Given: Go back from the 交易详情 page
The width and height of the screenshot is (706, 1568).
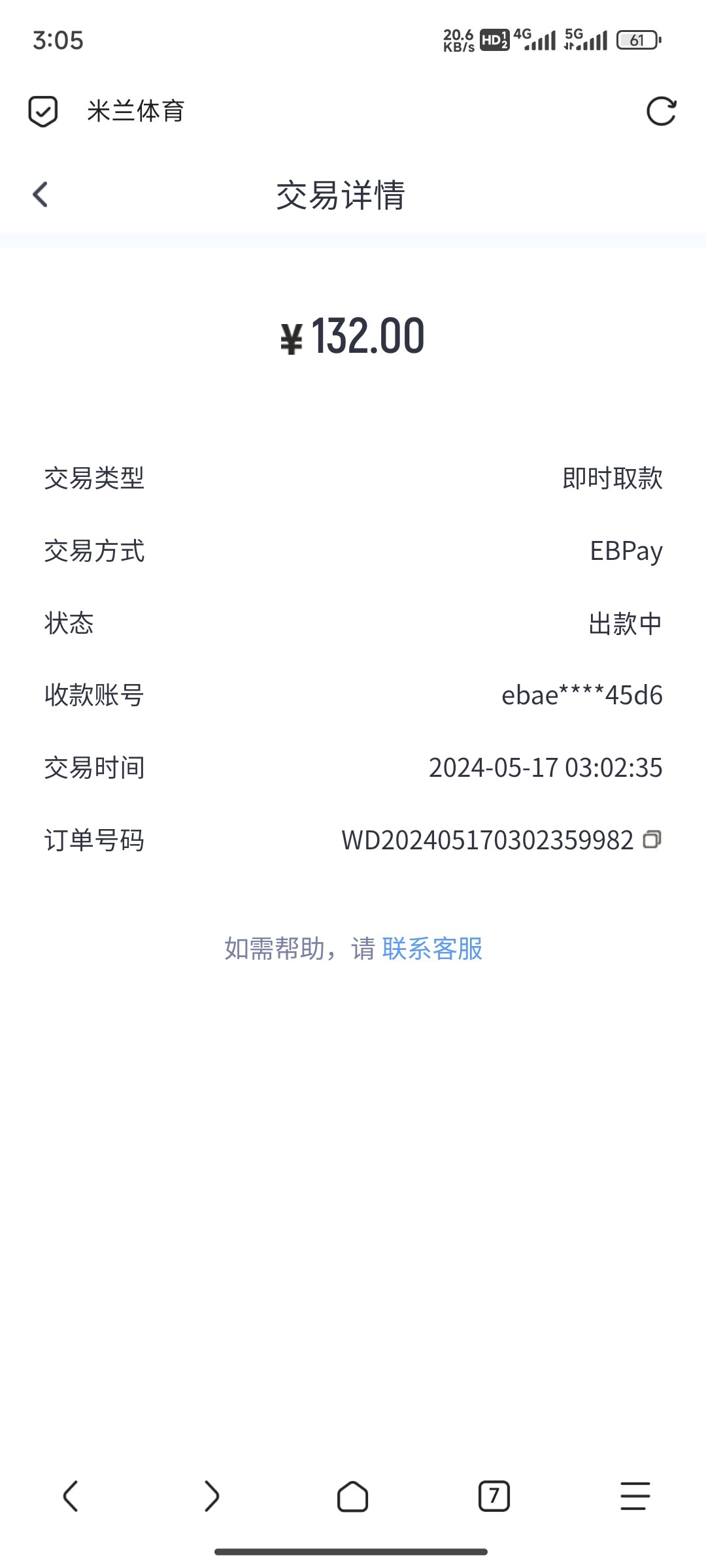Looking at the screenshot, I should pos(41,195).
